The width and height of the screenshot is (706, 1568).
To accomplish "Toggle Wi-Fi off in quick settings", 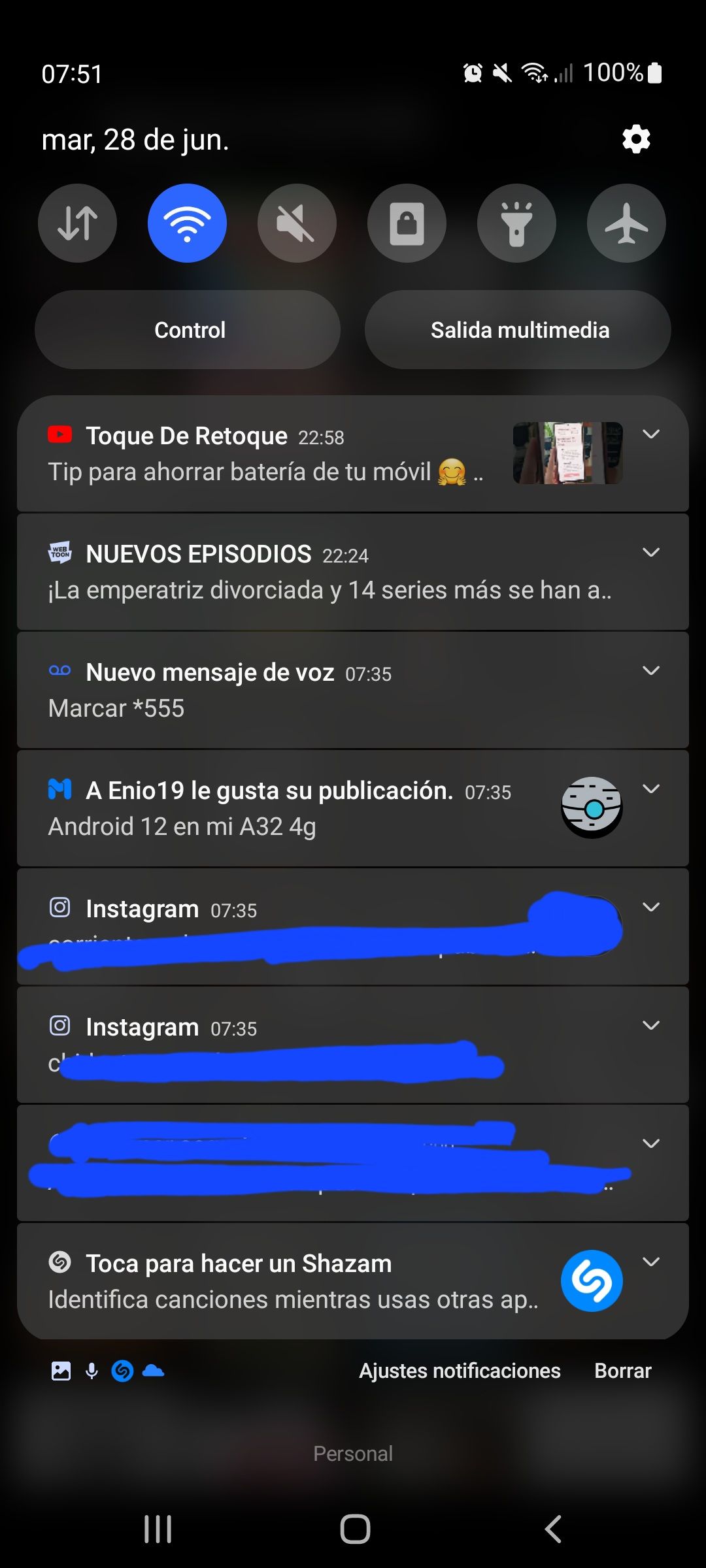I will [x=188, y=223].
